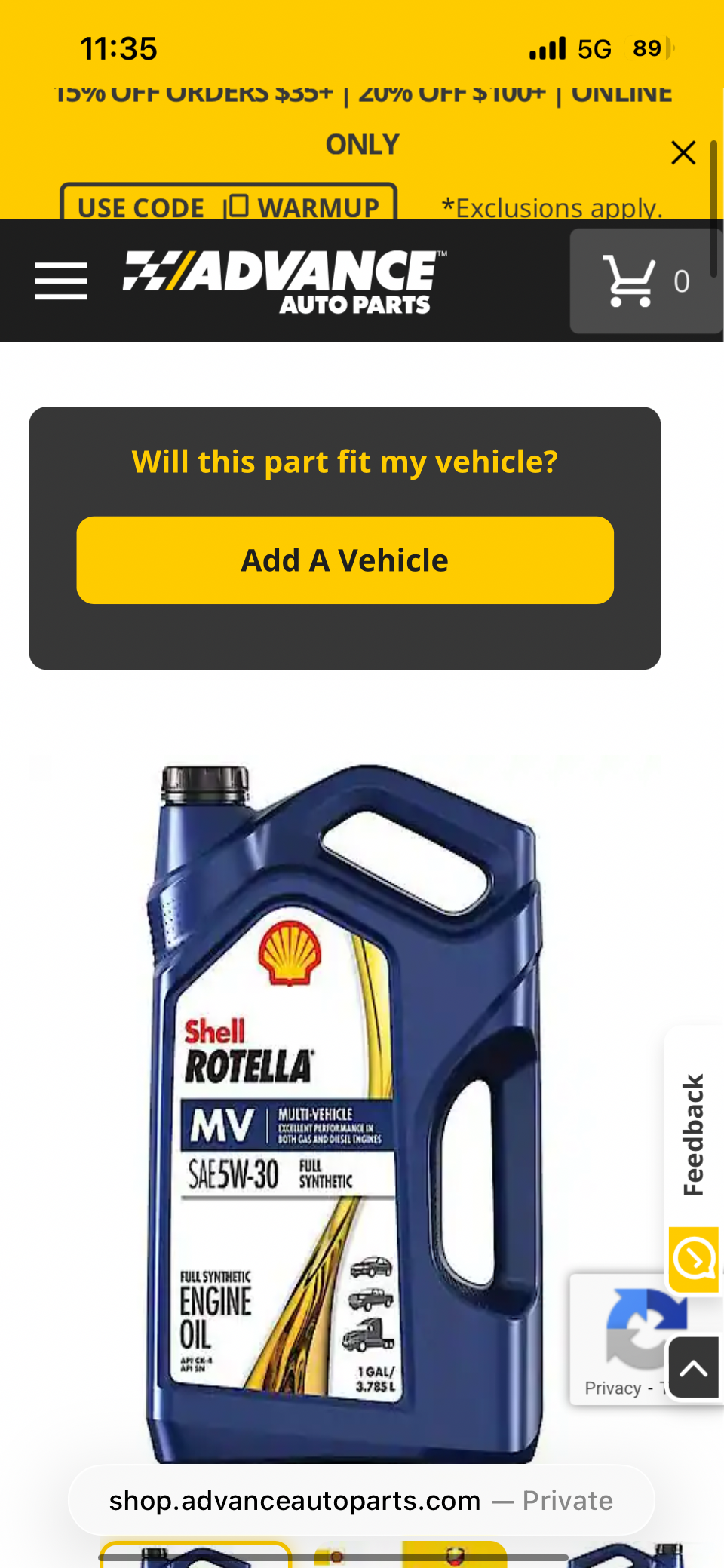Tap Add A Vehicle button

[345, 560]
